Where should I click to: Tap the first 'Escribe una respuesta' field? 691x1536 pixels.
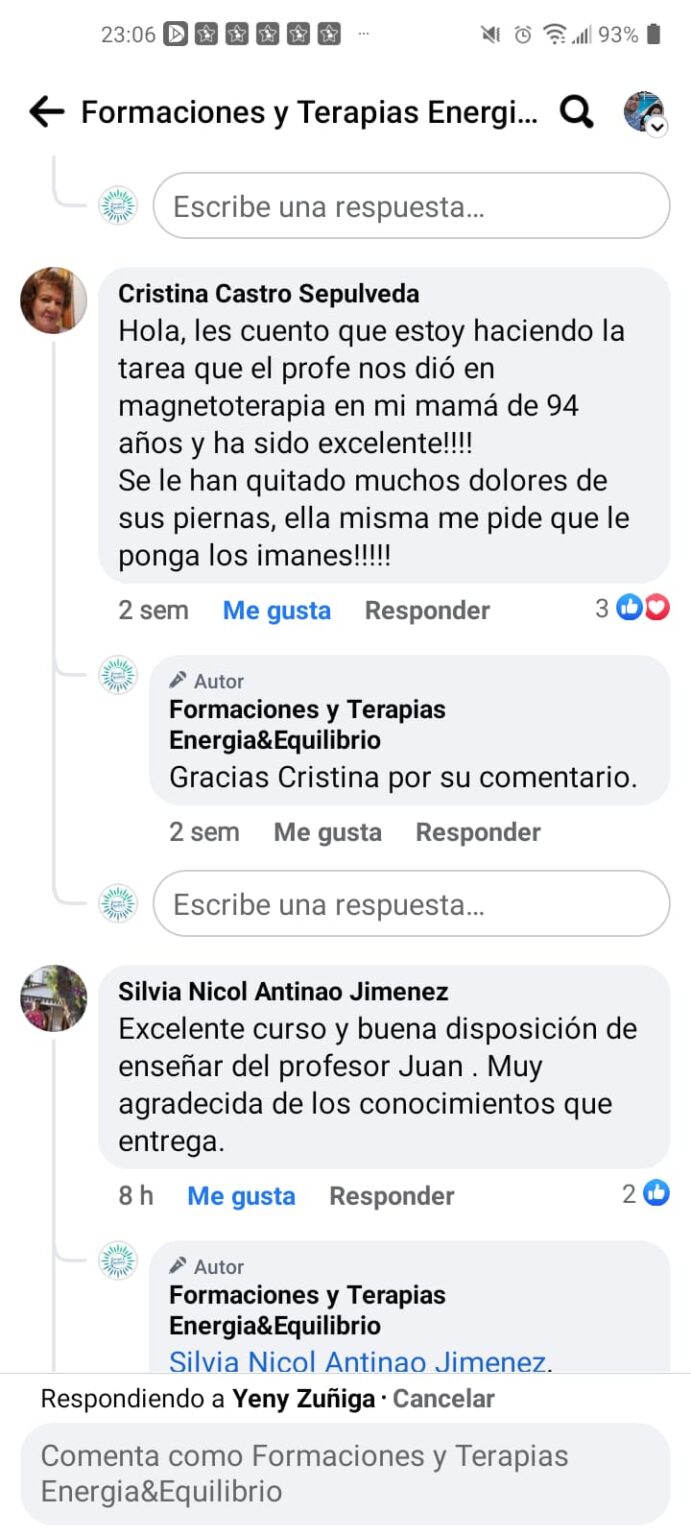pyautogui.click(x=411, y=207)
